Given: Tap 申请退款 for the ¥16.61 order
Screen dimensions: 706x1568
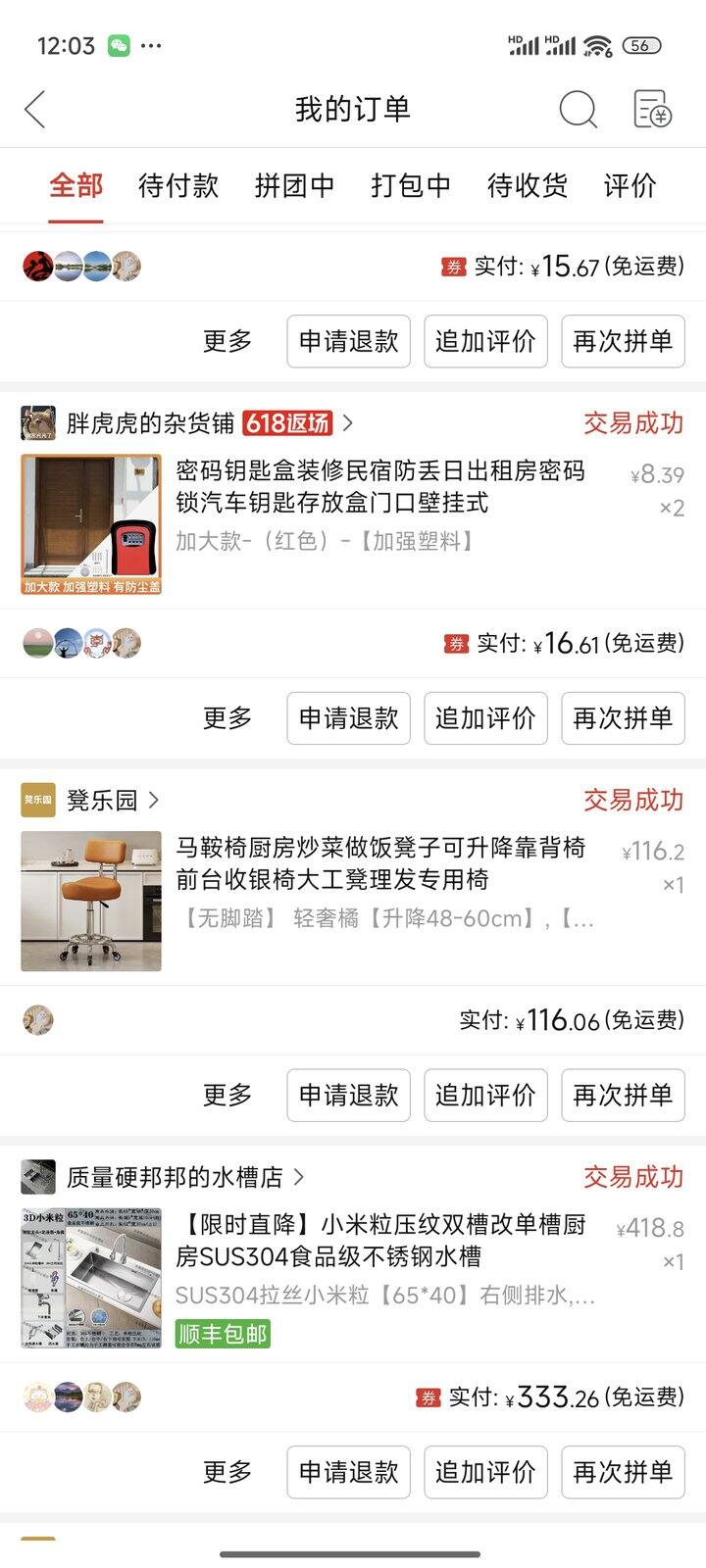Looking at the screenshot, I should [x=348, y=718].
